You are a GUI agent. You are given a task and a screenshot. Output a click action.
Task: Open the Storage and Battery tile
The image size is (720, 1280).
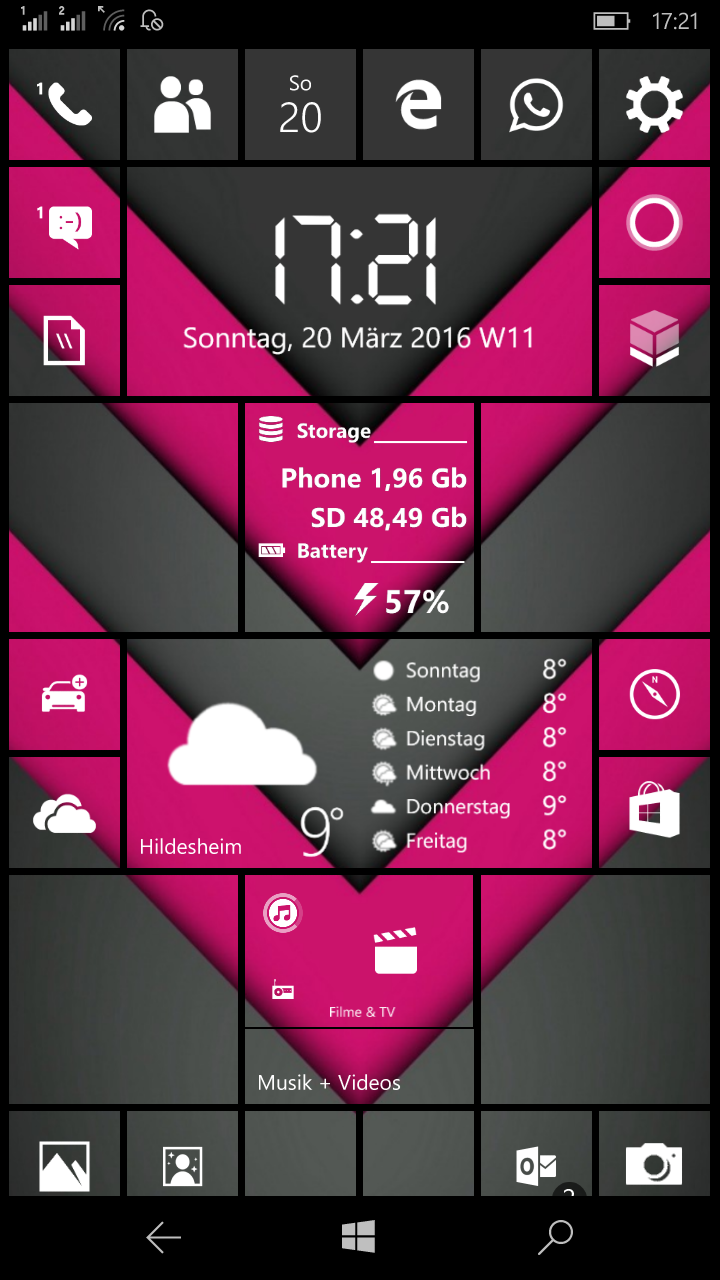tap(360, 517)
